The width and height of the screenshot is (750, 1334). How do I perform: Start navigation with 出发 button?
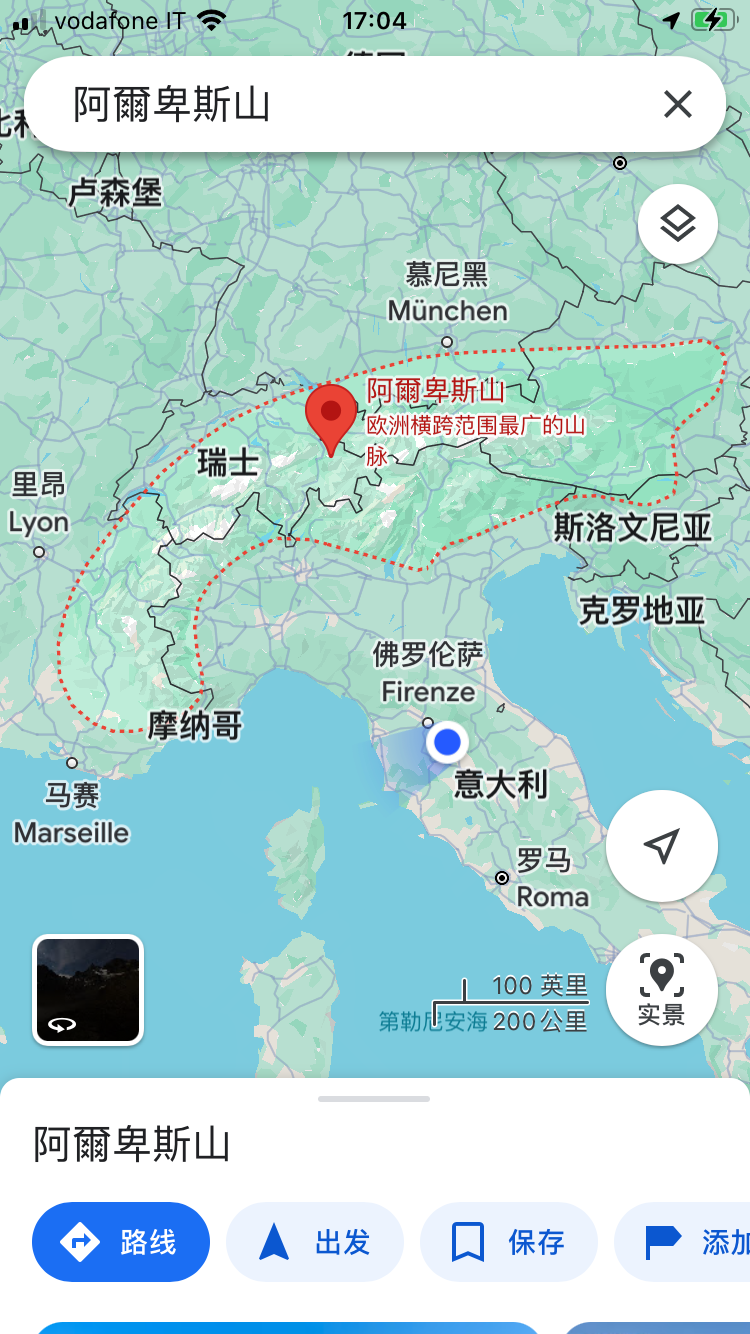(x=315, y=1242)
